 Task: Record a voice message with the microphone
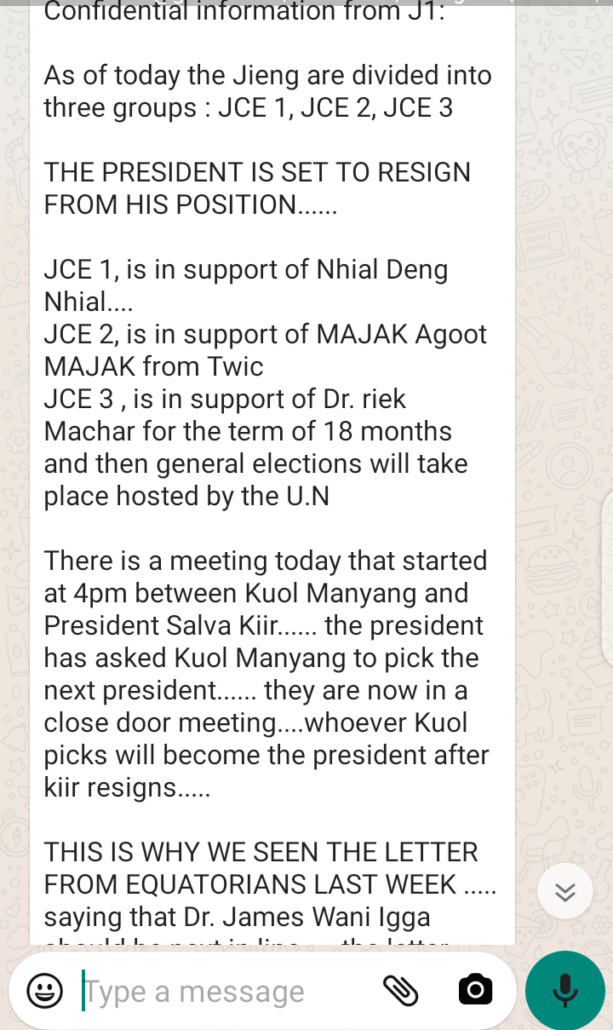565,990
